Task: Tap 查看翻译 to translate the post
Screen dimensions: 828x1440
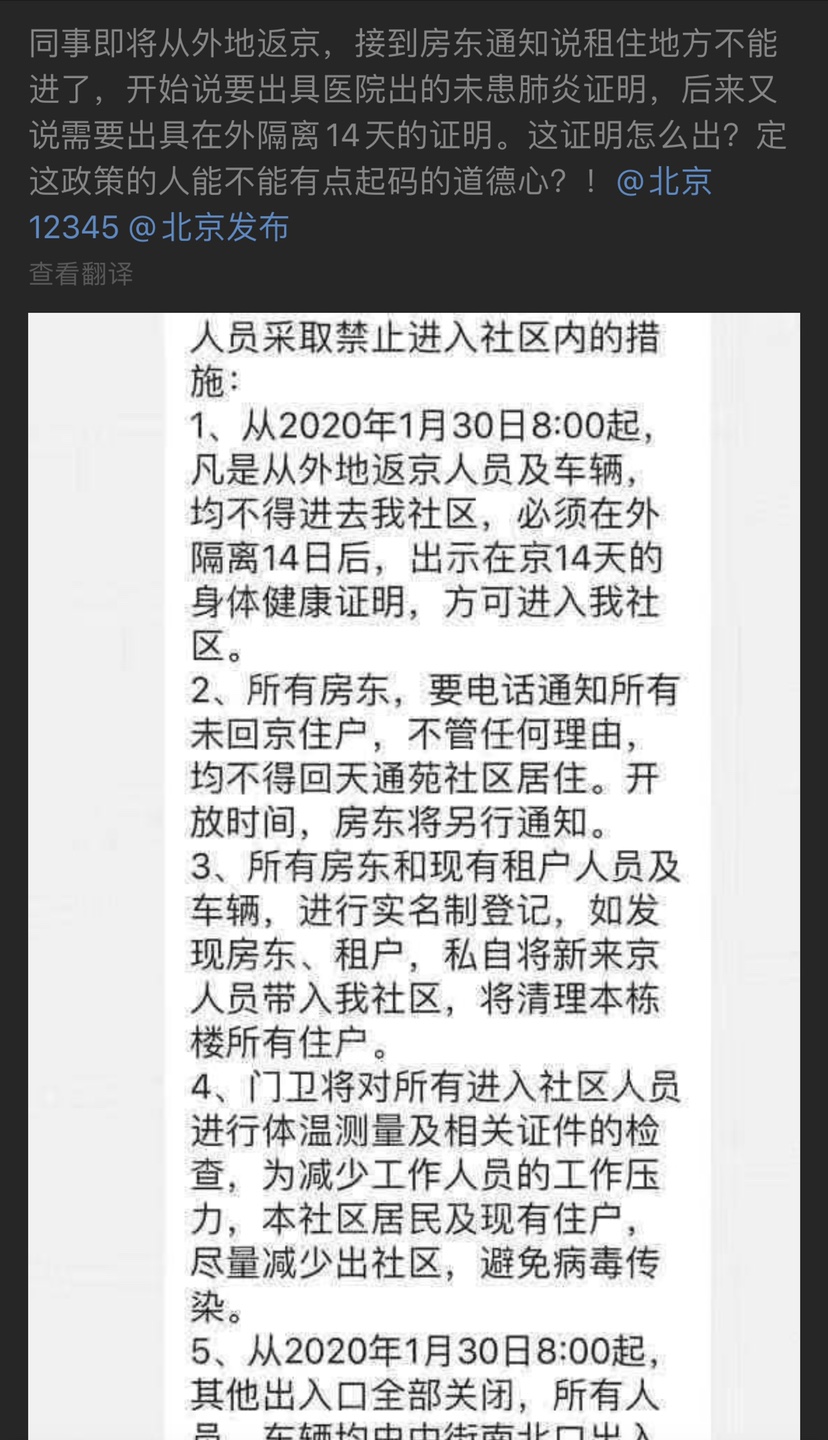Action: [81, 274]
